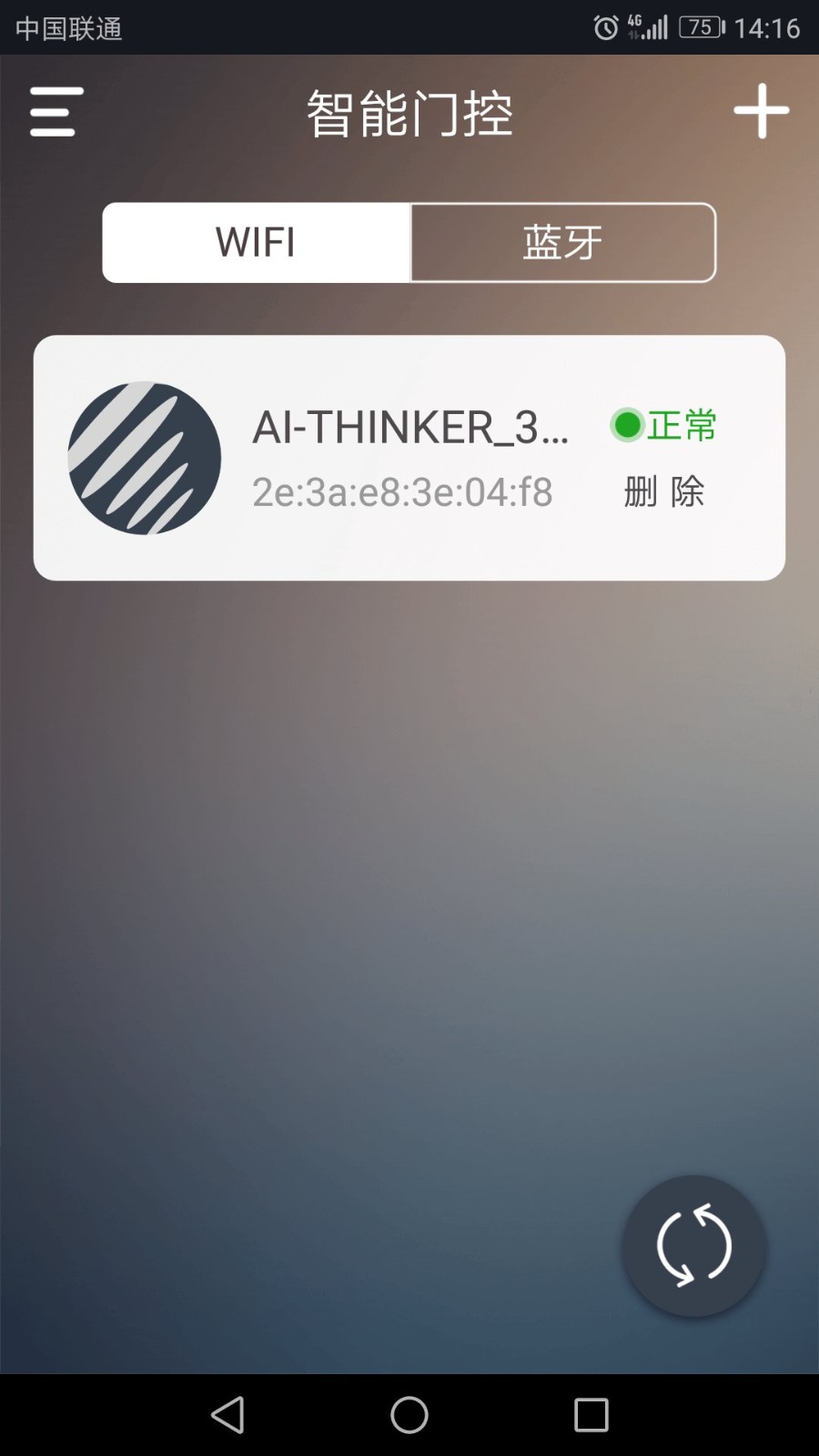The image size is (819, 1456).
Task: Open the hamburger drawer menu
Action: coord(56,112)
